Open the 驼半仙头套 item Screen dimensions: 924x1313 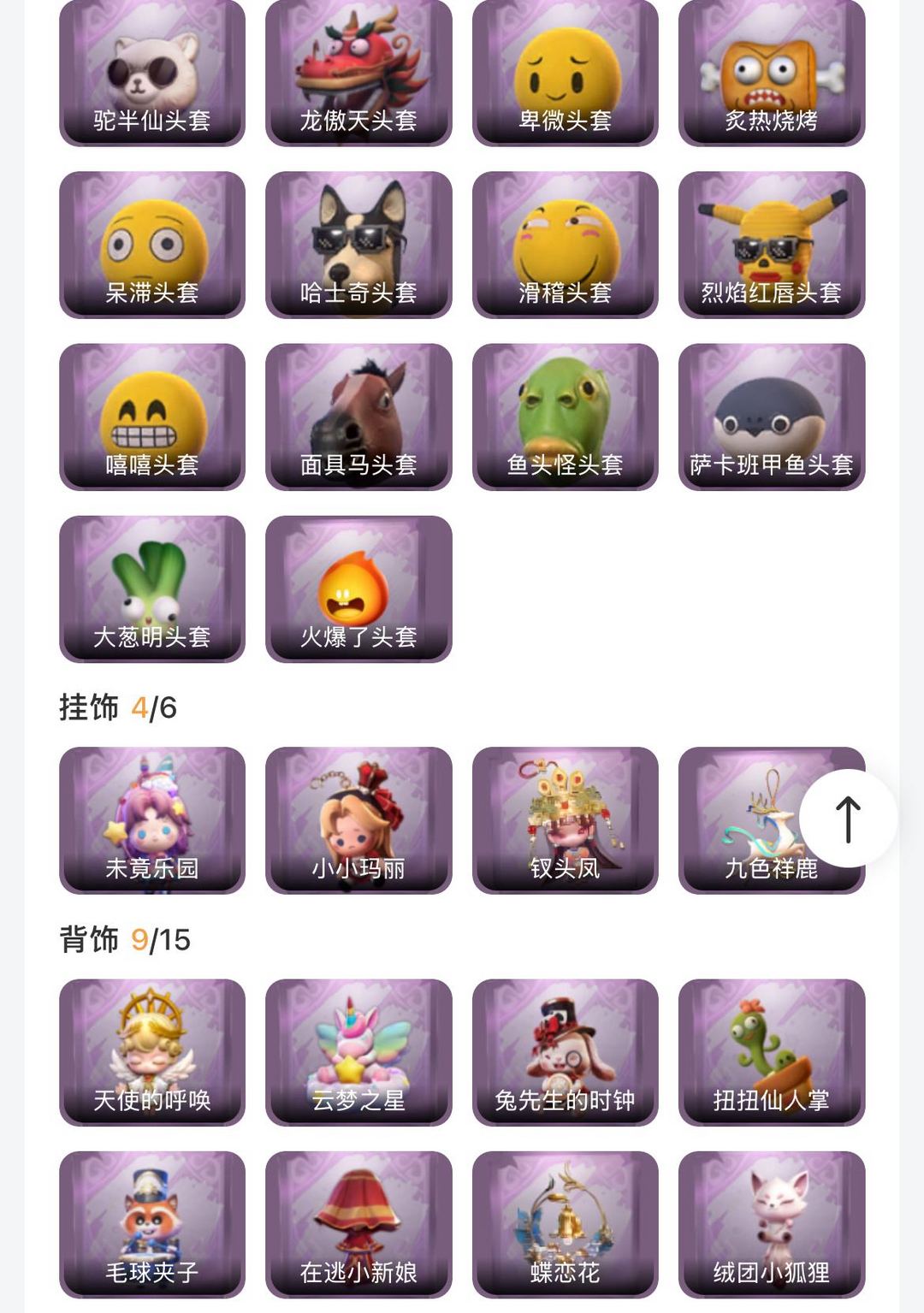(x=152, y=75)
